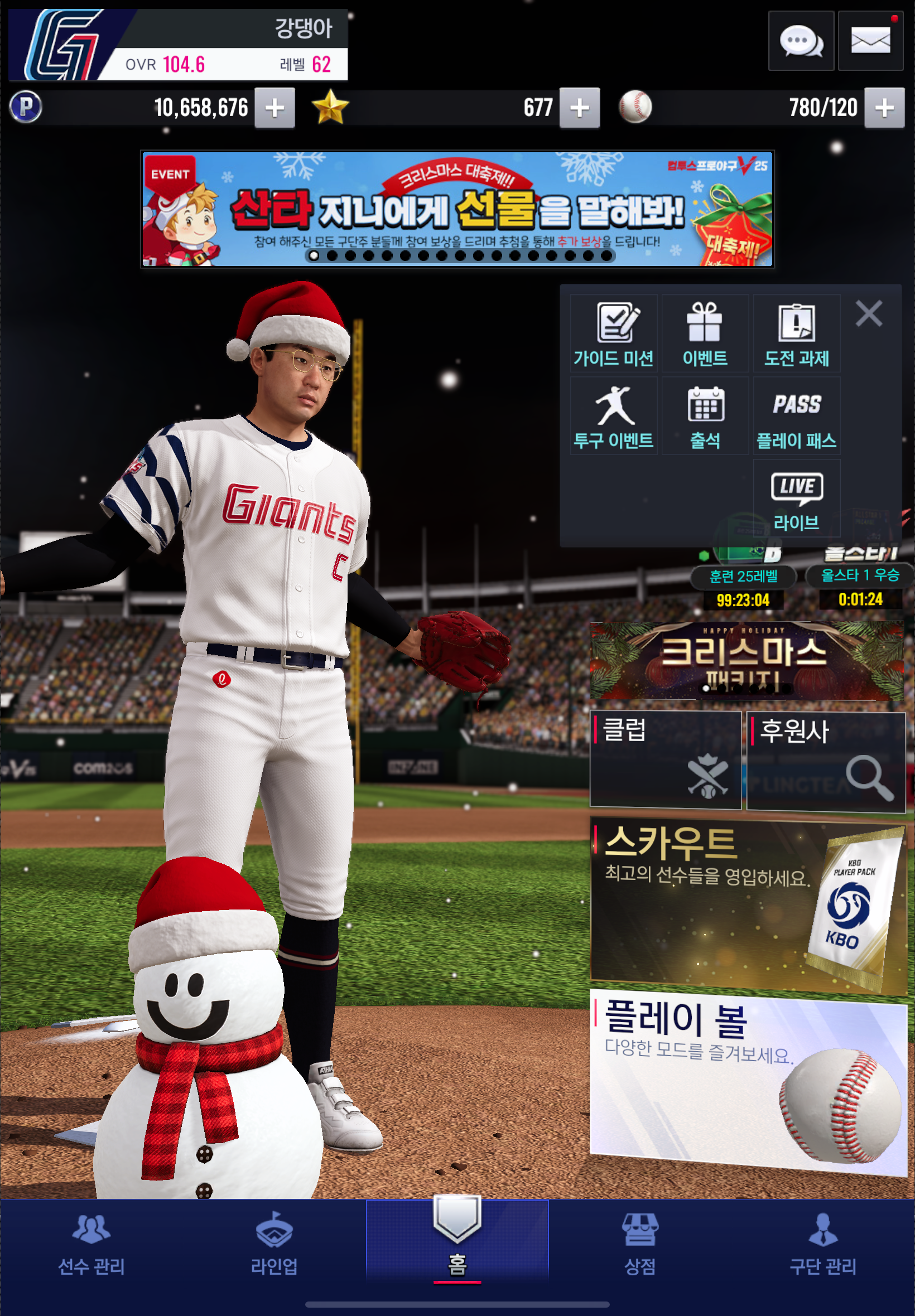
Task: Open the 후원사 sponsor card
Action: pyautogui.click(x=826, y=760)
